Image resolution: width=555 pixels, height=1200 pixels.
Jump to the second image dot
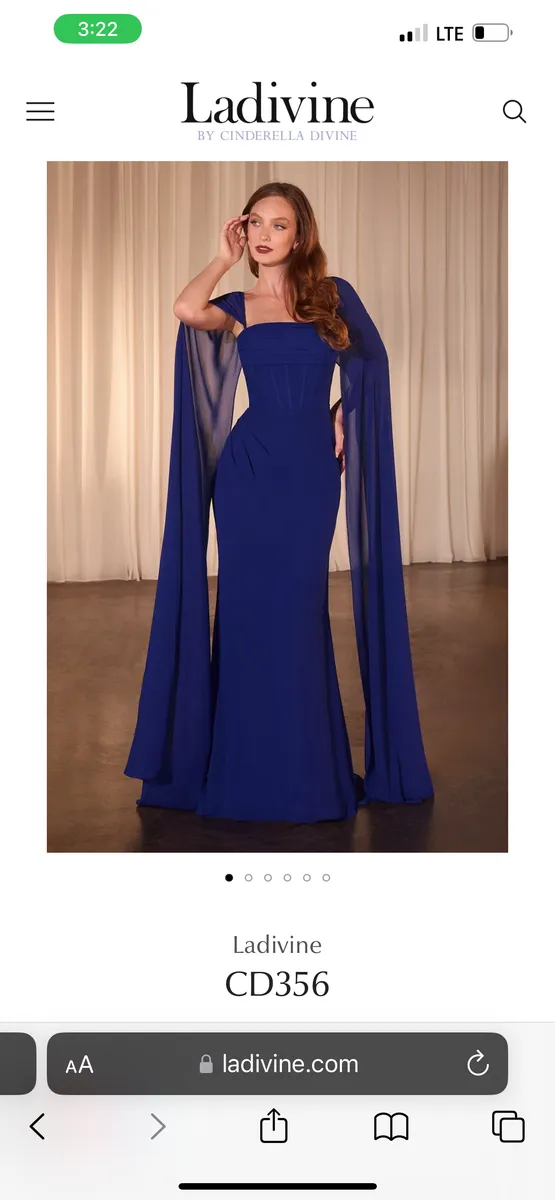[x=248, y=878]
